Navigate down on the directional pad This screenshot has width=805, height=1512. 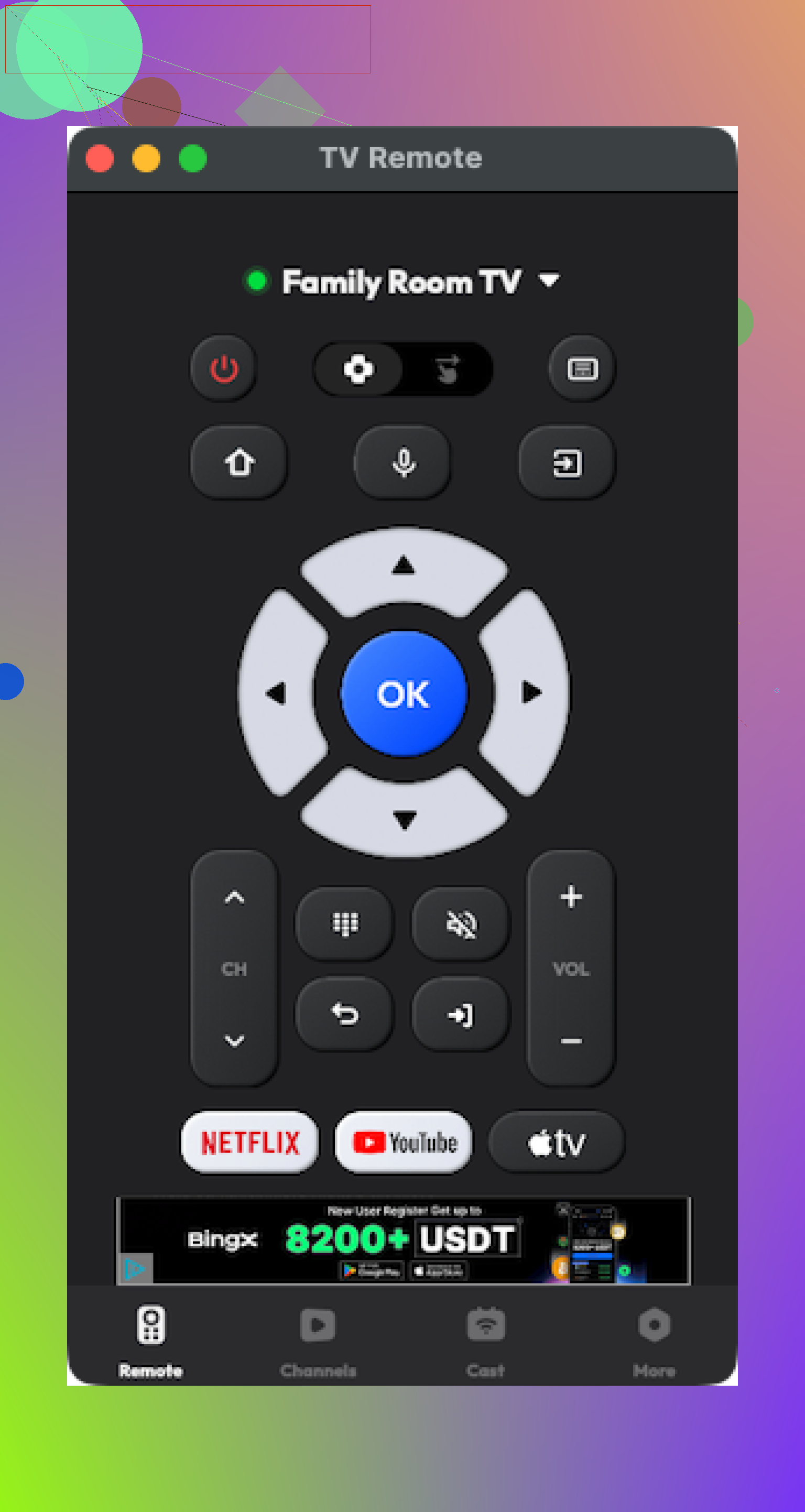point(404,819)
